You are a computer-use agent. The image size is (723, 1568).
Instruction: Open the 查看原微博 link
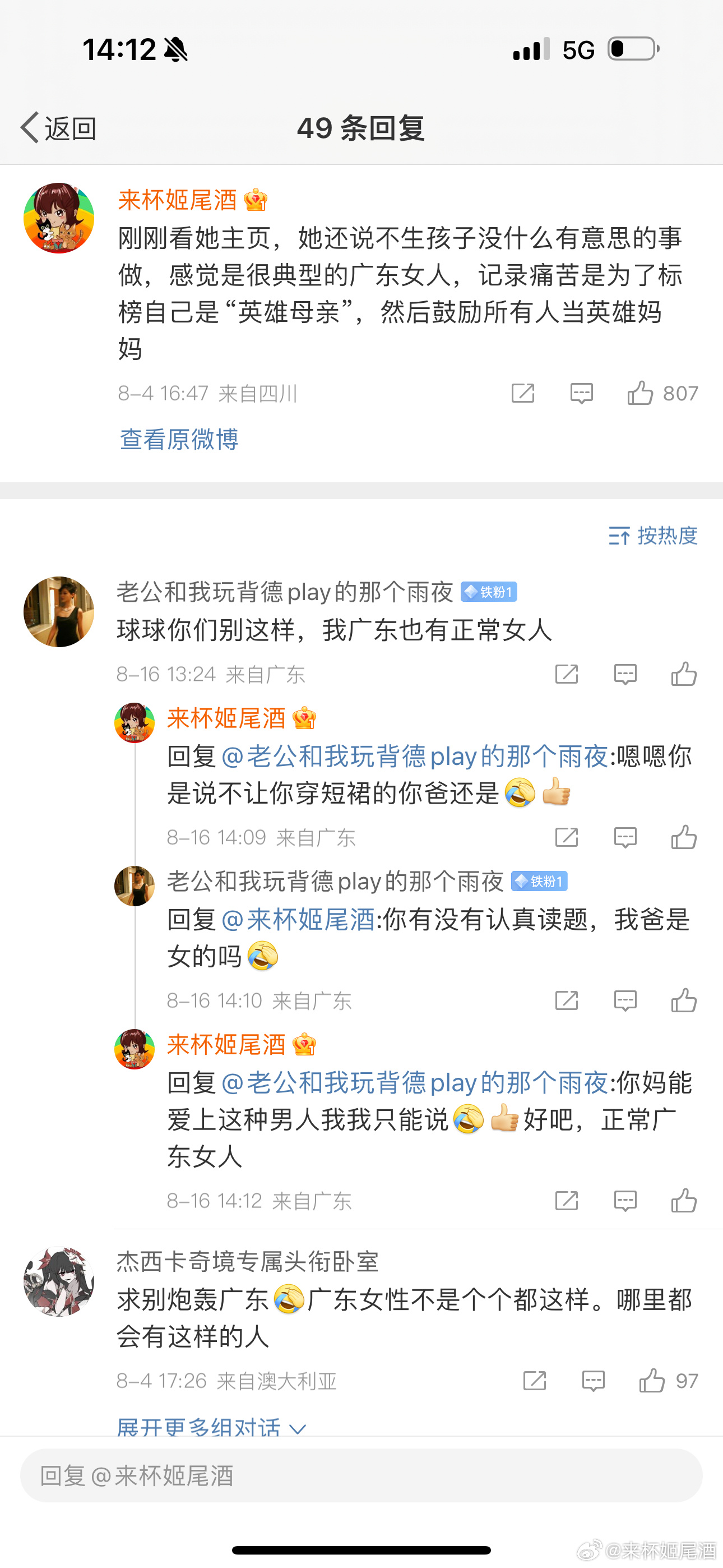click(x=179, y=439)
